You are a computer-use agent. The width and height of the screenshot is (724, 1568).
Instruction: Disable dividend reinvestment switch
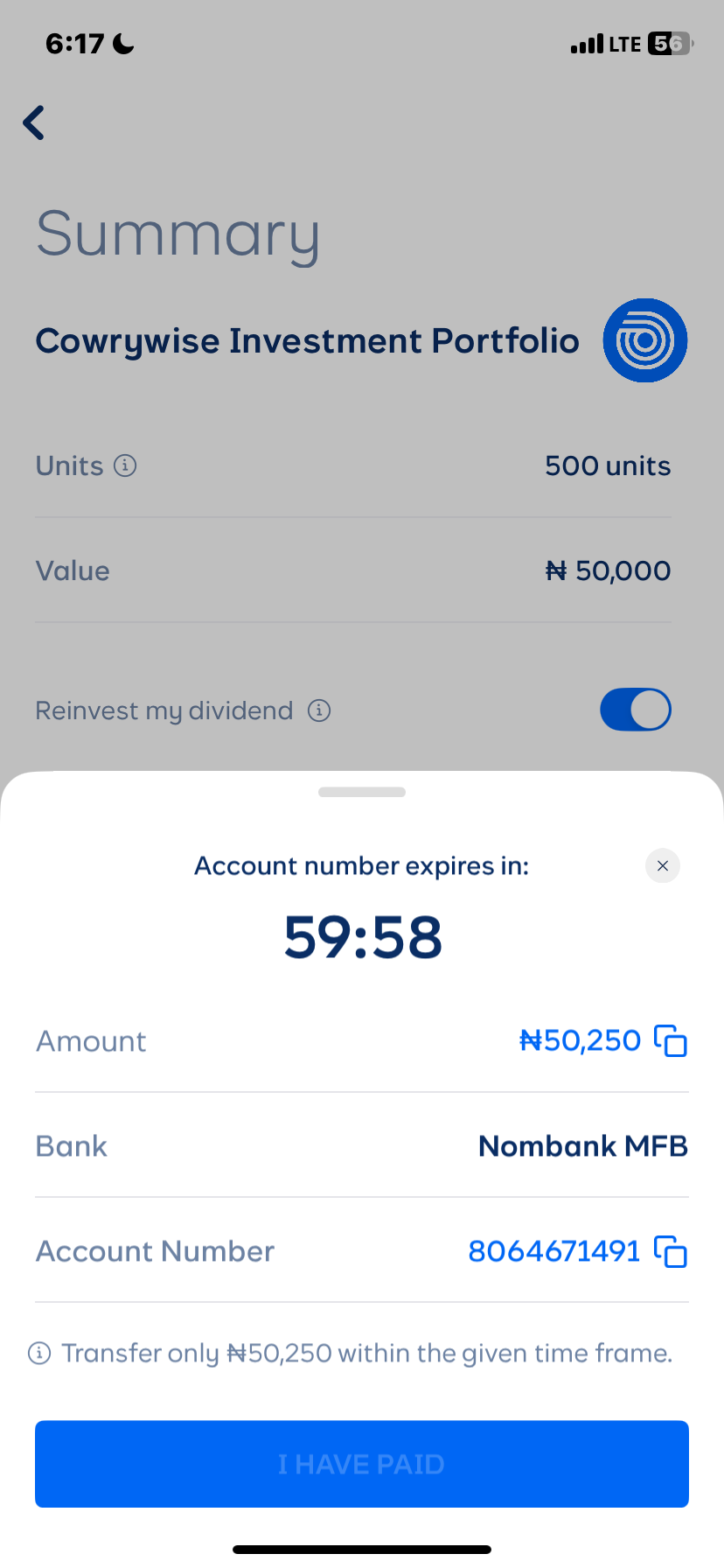(636, 710)
